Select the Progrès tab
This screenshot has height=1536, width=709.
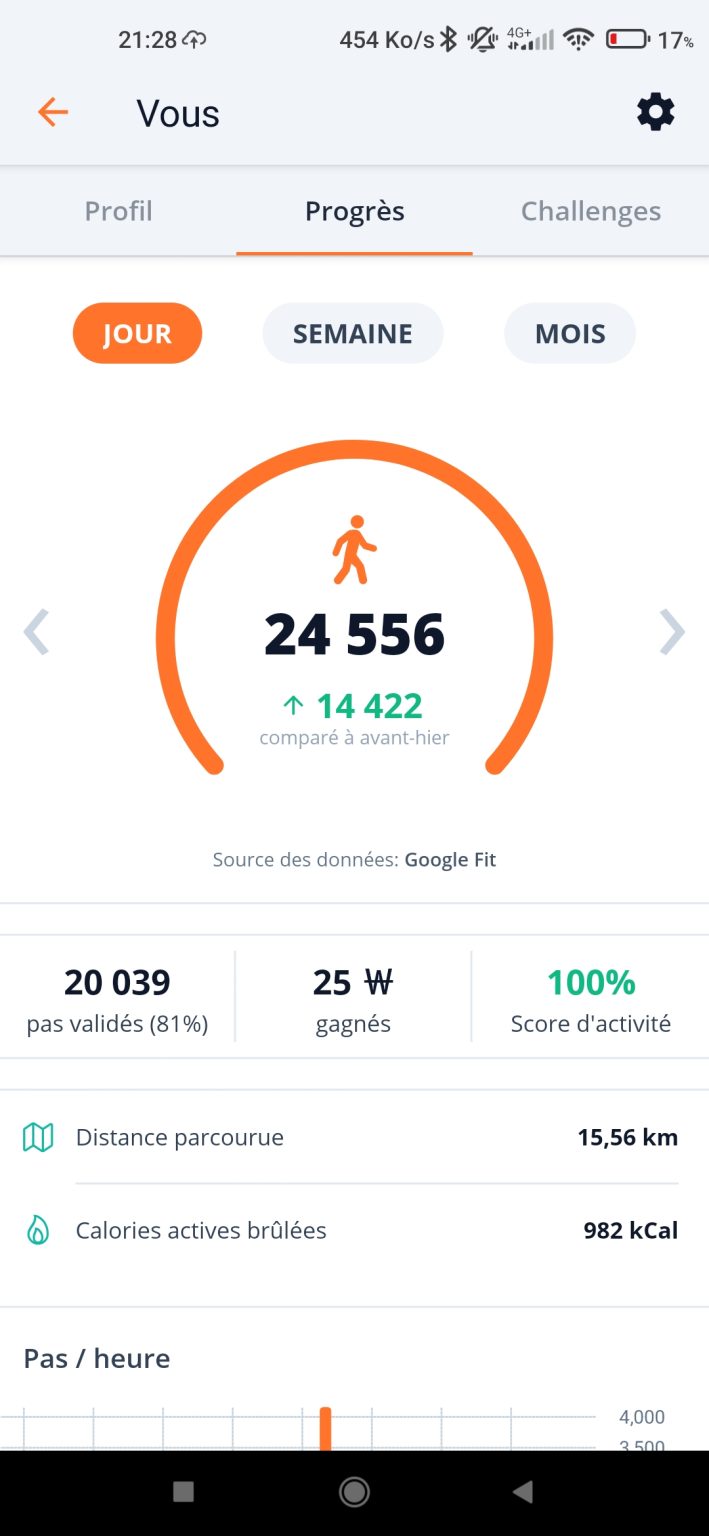(x=354, y=211)
